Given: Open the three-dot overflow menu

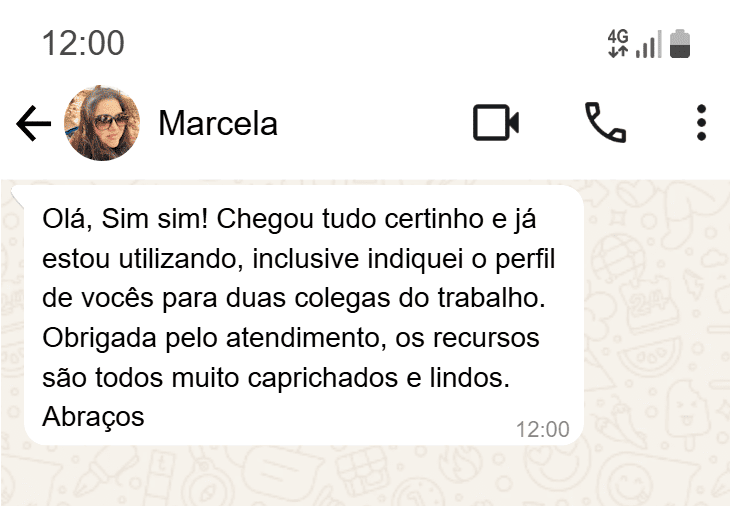Looking at the screenshot, I should click(701, 123).
